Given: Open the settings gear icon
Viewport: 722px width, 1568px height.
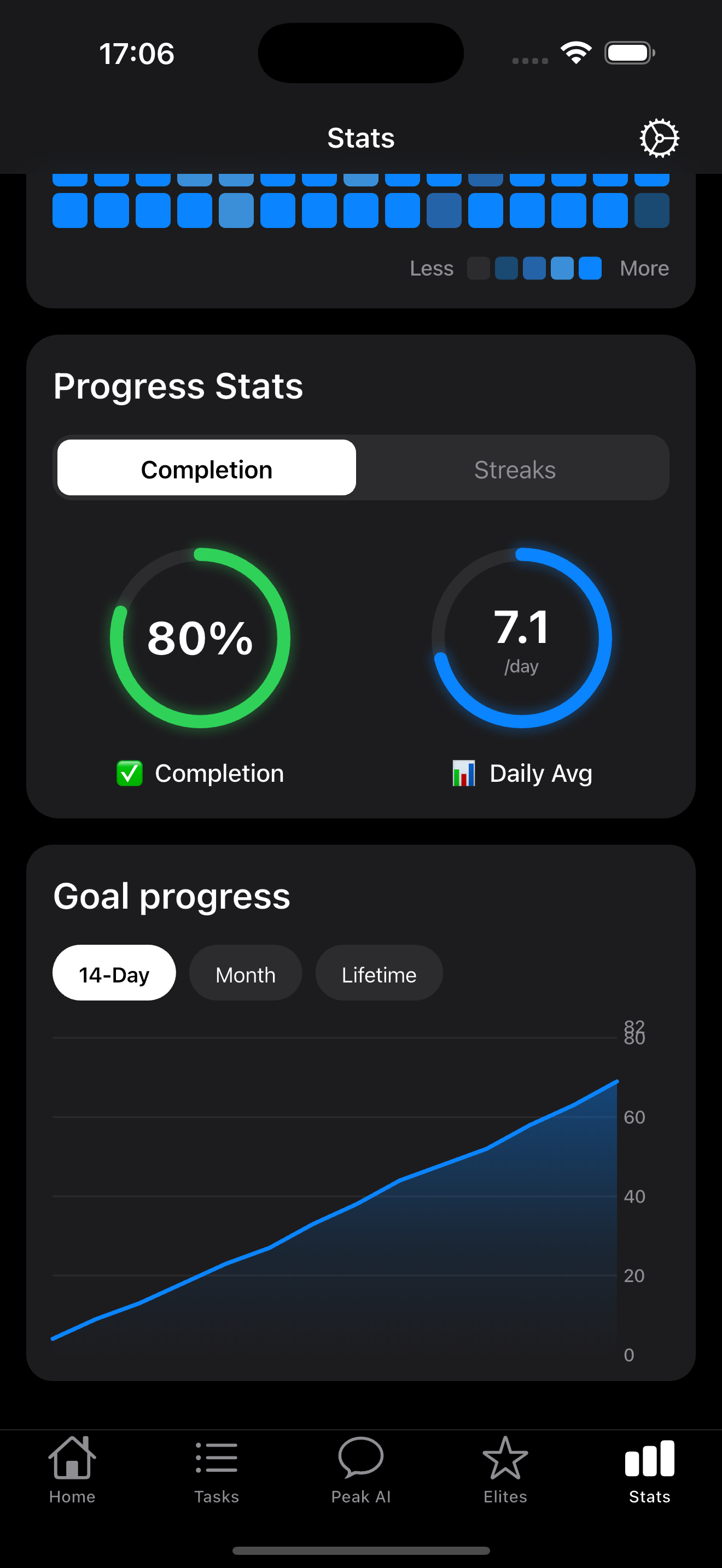Looking at the screenshot, I should (659, 138).
